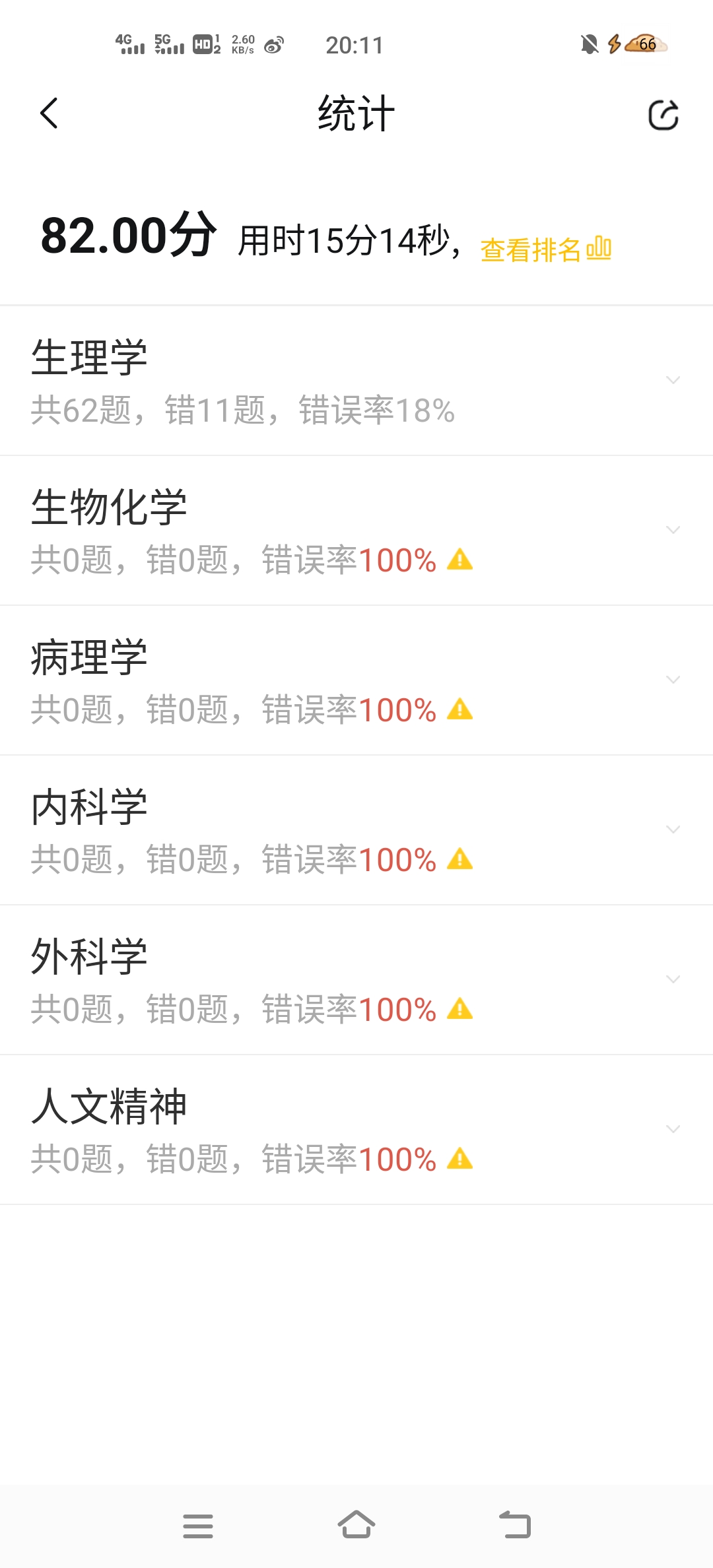The image size is (713, 1568).
Task: Go back from the 统计 page
Action: 50,114
